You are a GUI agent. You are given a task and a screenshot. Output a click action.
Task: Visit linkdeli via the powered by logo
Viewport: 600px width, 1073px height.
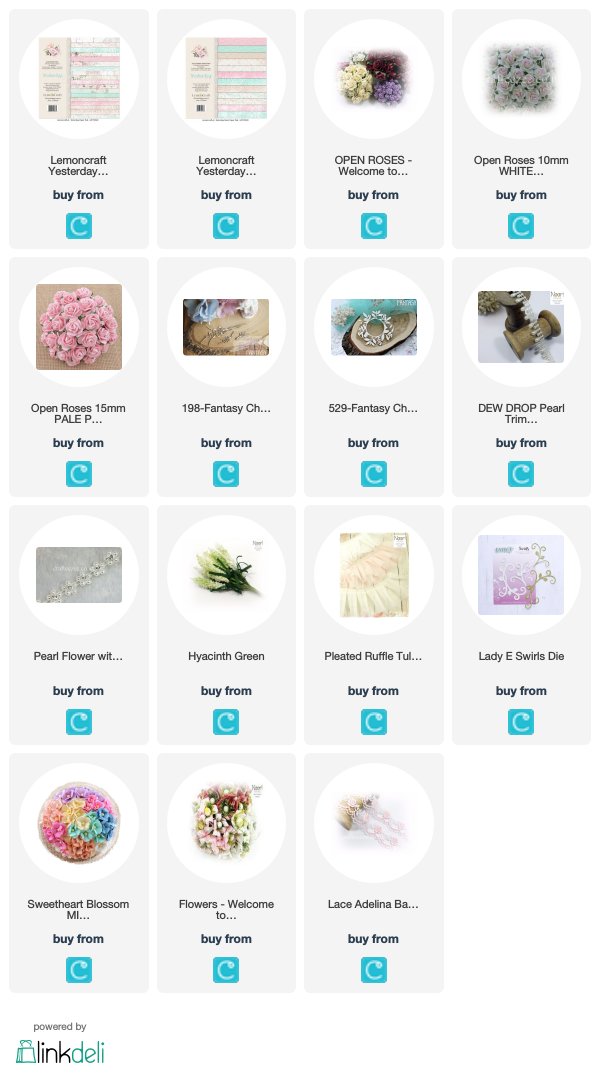tap(60, 1051)
